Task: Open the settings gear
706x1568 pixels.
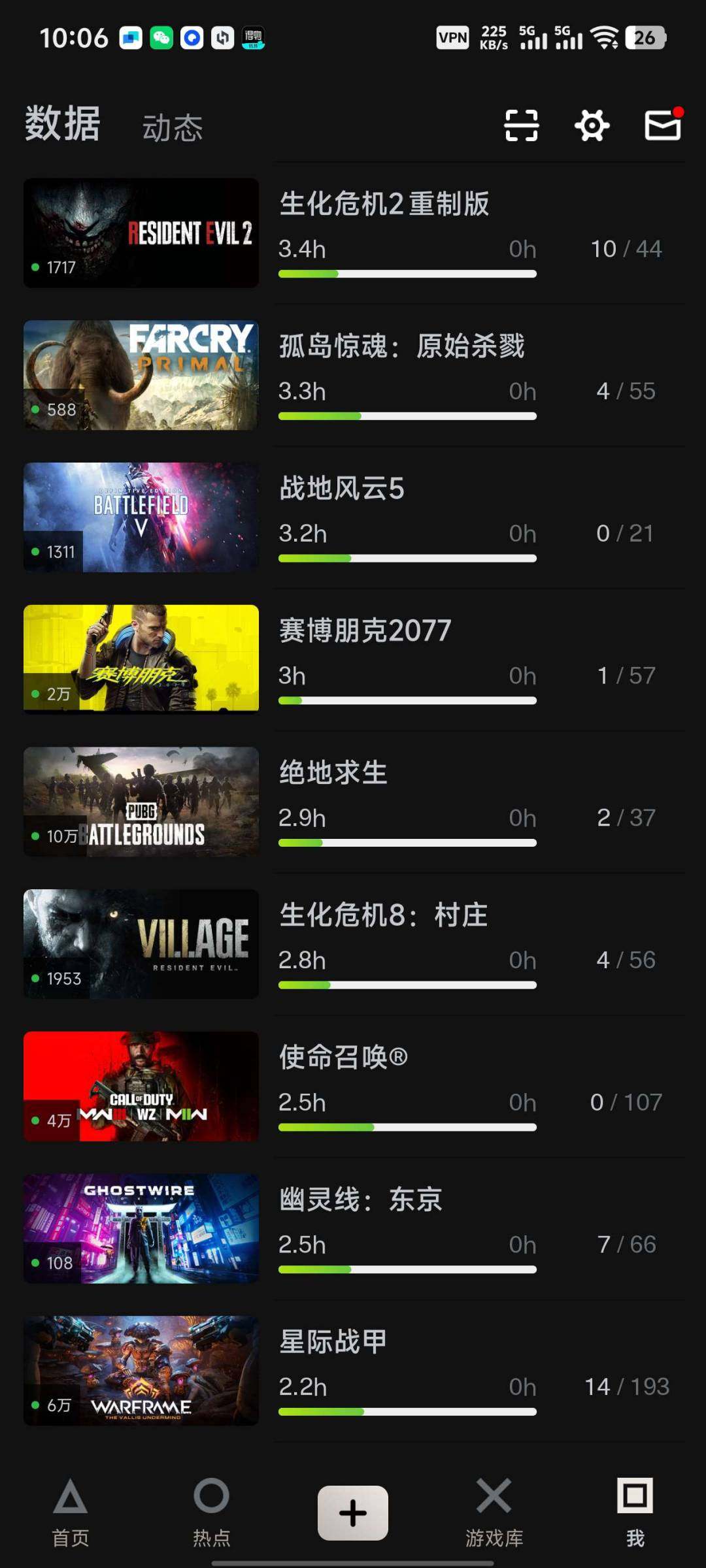Action: click(x=590, y=125)
